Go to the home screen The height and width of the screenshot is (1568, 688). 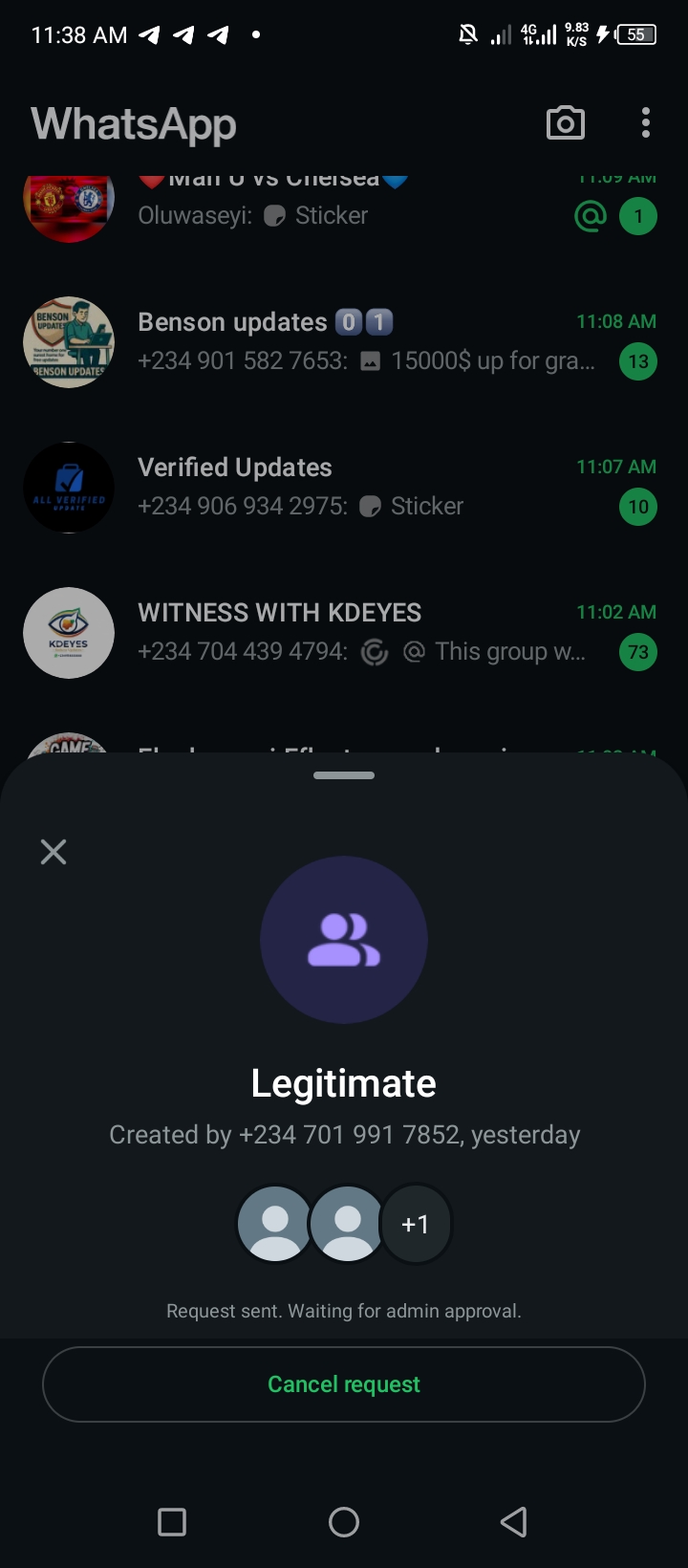click(x=344, y=1521)
